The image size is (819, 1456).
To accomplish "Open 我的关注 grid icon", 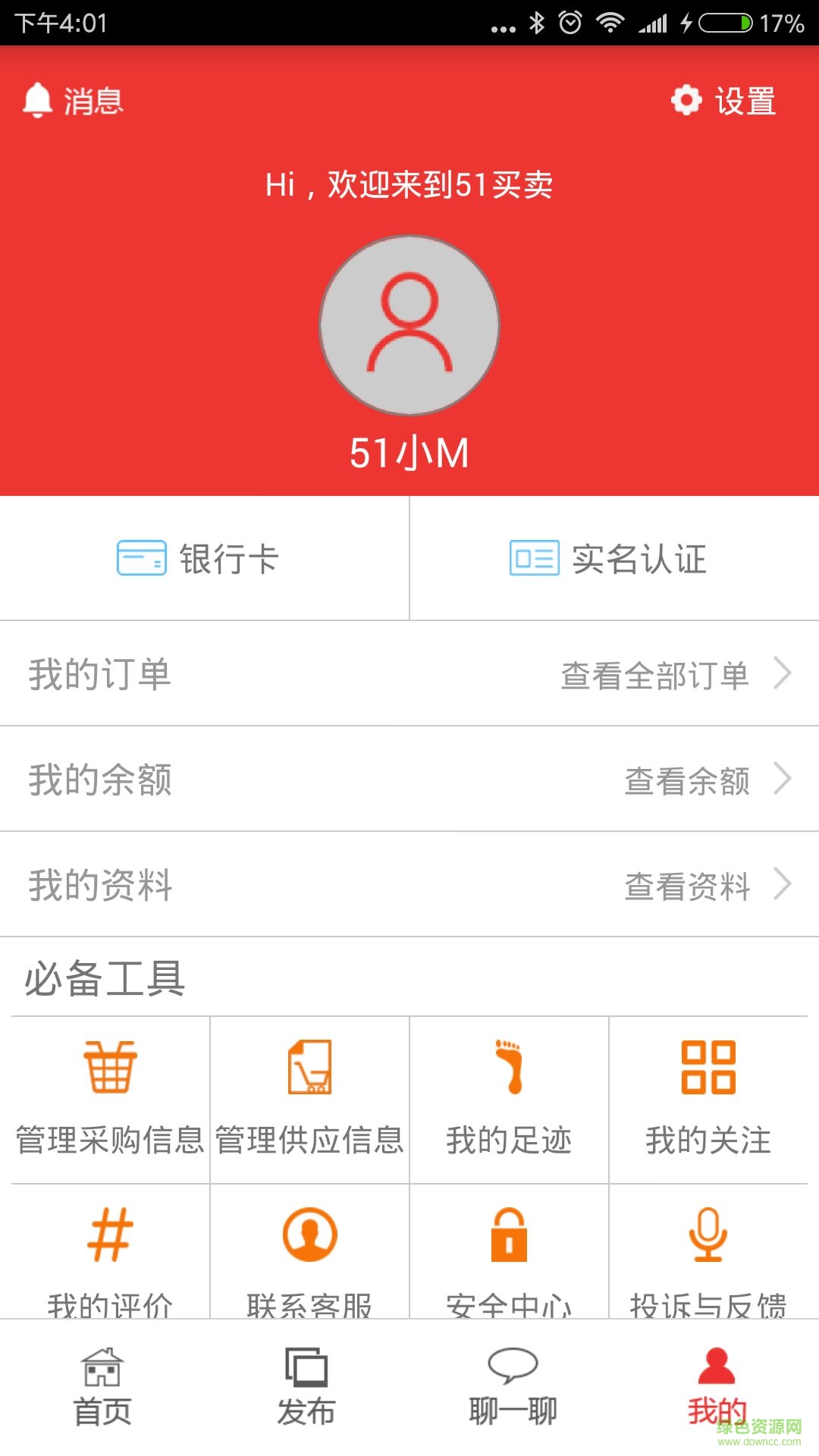I will click(x=710, y=1072).
